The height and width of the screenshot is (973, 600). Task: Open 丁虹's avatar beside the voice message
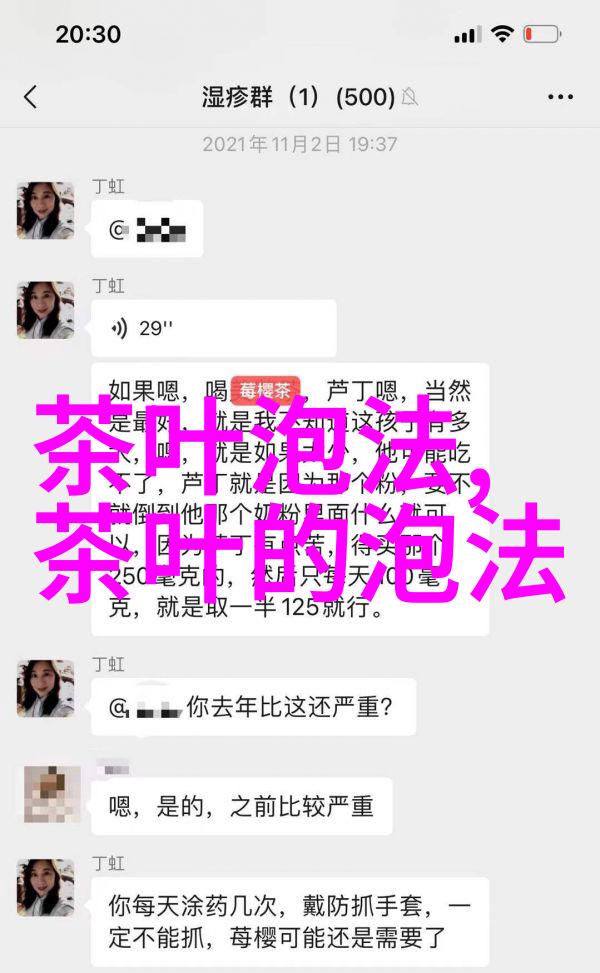pyautogui.click(x=45, y=310)
